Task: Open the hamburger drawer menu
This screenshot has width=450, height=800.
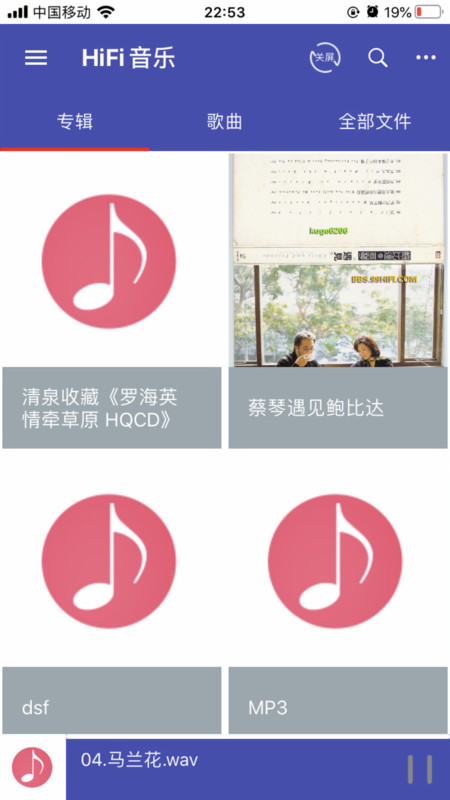Action: pyautogui.click(x=36, y=58)
